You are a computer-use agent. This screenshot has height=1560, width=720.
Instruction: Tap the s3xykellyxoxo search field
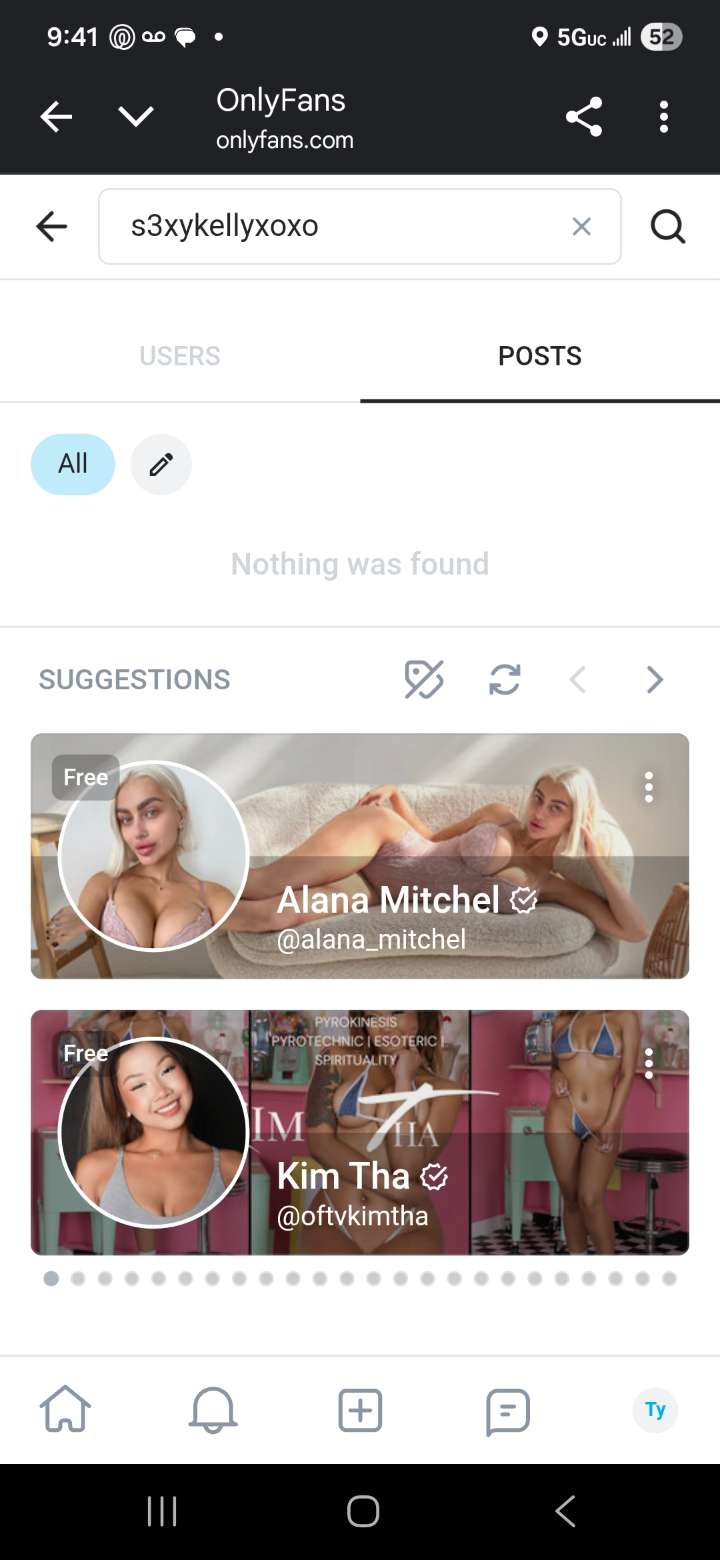point(340,227)
